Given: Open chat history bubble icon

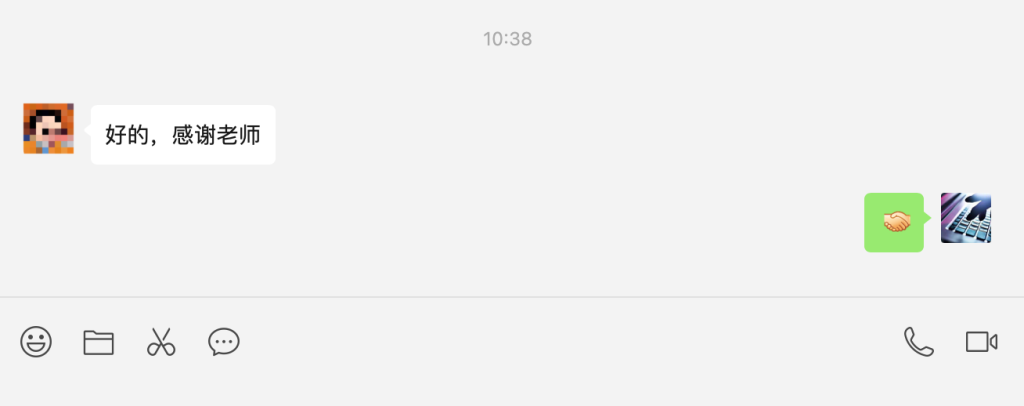Looking at the screenshot, I should (x=223, y=342).
